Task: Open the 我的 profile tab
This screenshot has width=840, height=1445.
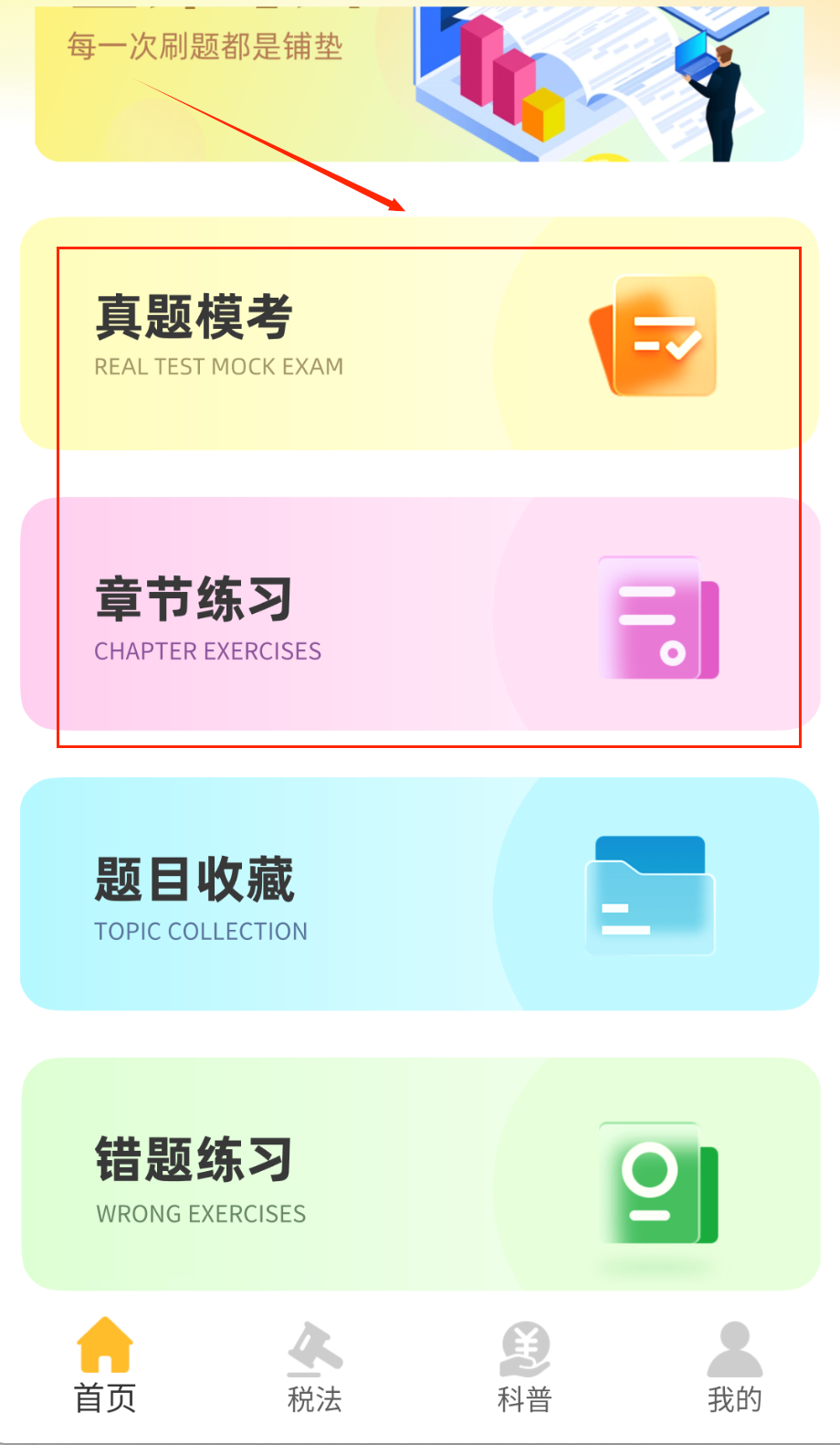Action: [x=734, y=1366]
